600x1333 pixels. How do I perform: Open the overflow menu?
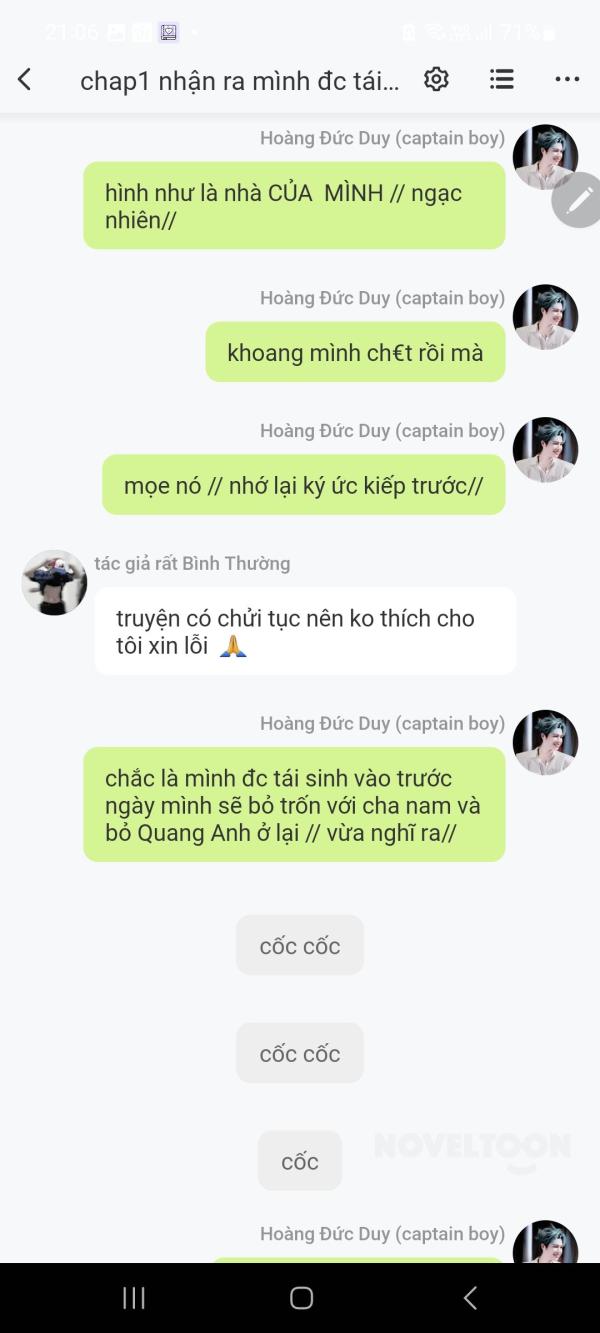567,80
